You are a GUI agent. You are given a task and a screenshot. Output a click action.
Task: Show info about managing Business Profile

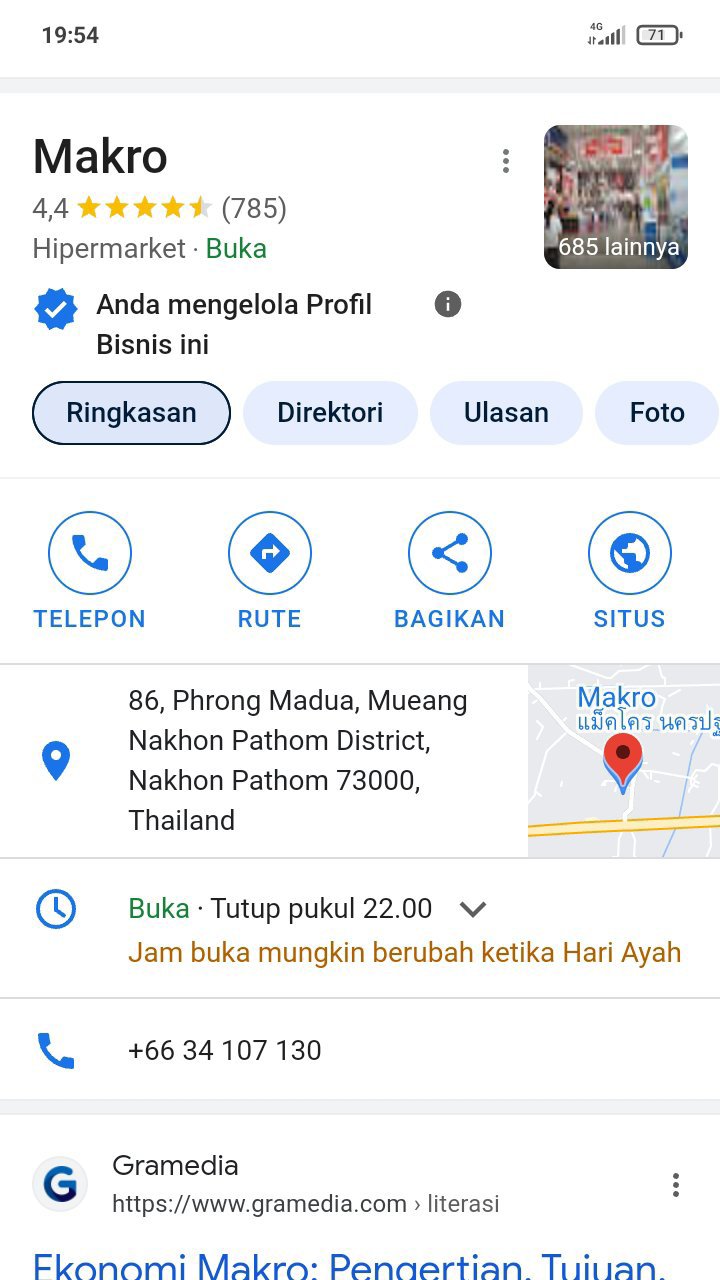click(448, 304)
